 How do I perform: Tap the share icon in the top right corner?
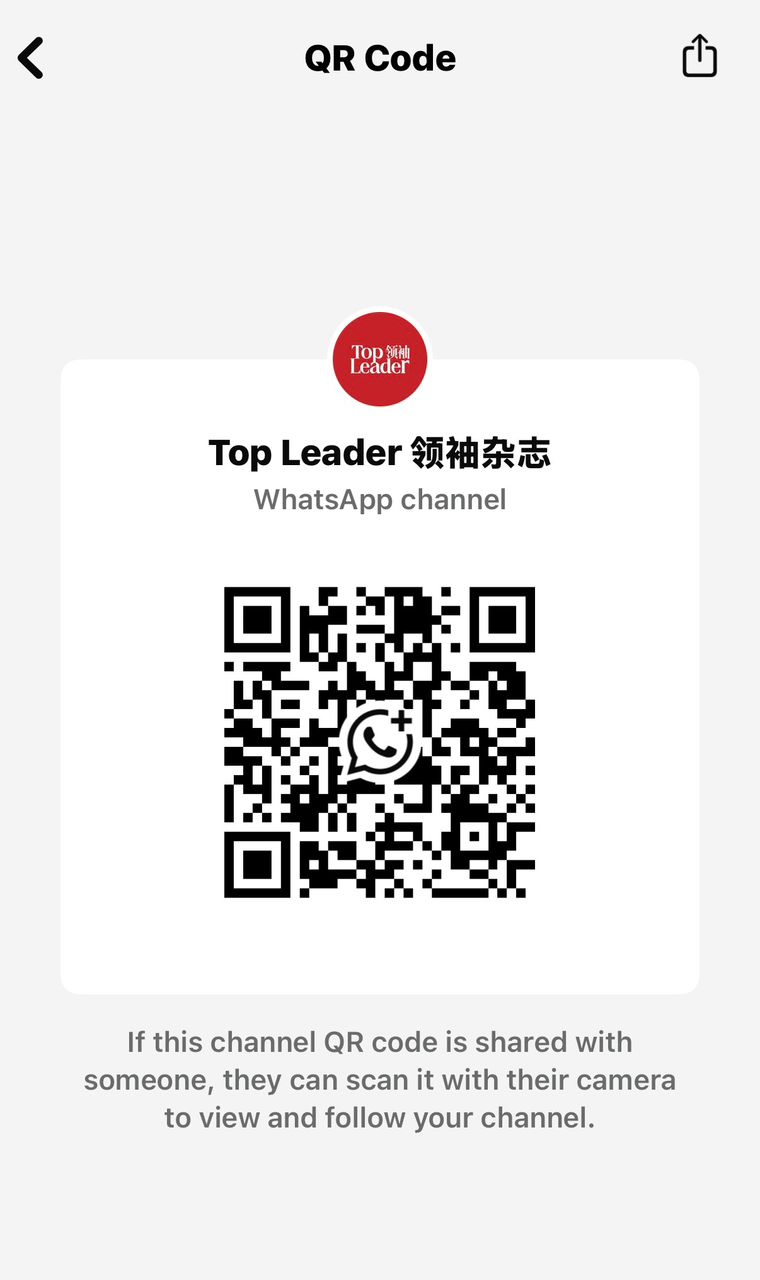[x=699, y=57]
